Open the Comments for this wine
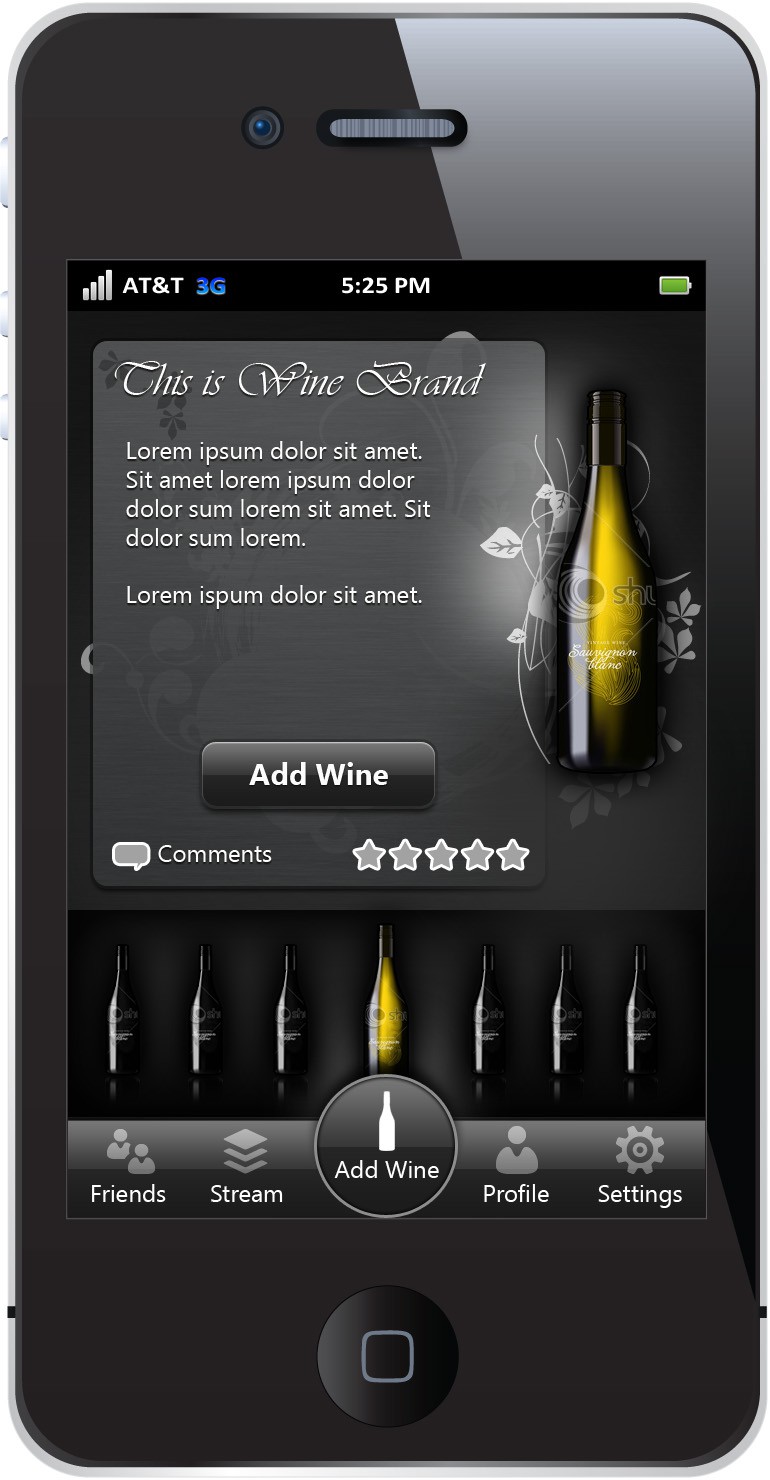Viewport: 770px width, 1480px height. pyautogui.click(x=192, y=855)
